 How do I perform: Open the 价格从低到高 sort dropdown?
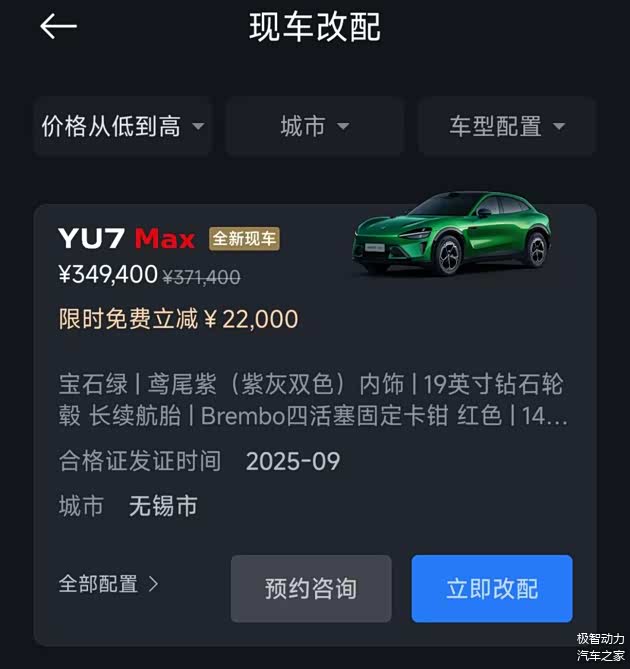point(122,126)
